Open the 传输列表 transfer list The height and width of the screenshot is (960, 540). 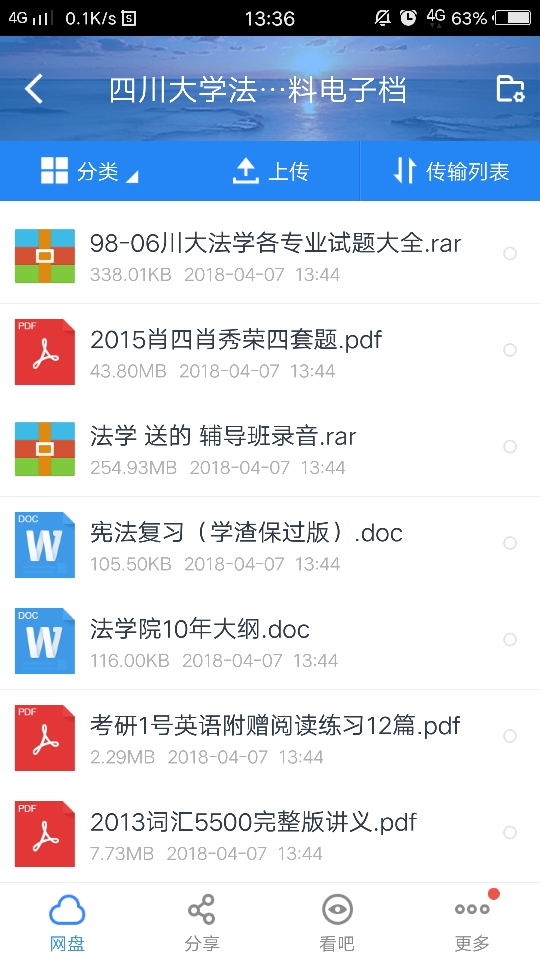point(451,171)
